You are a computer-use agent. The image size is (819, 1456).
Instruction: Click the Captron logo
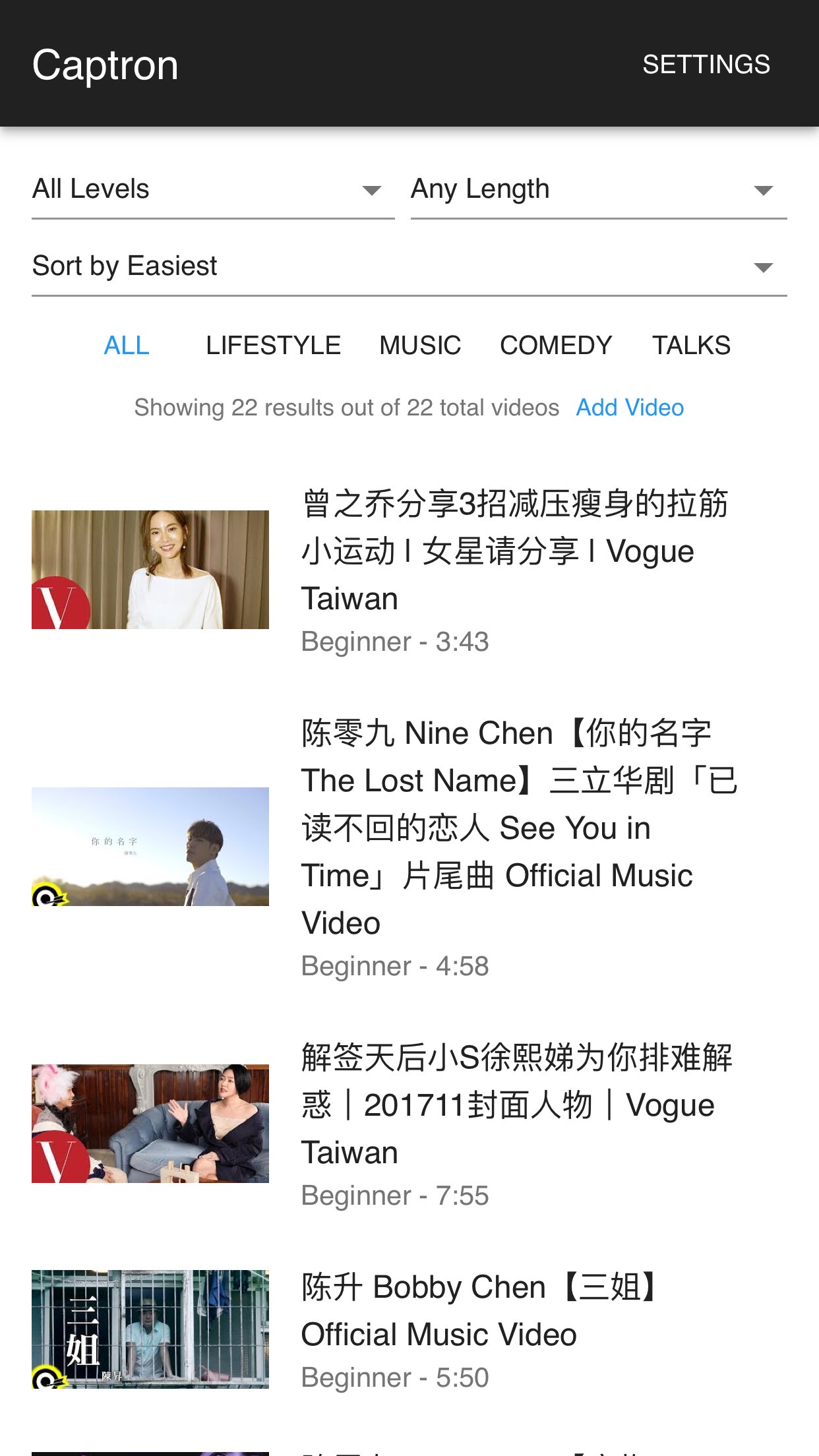click(106, 64)
